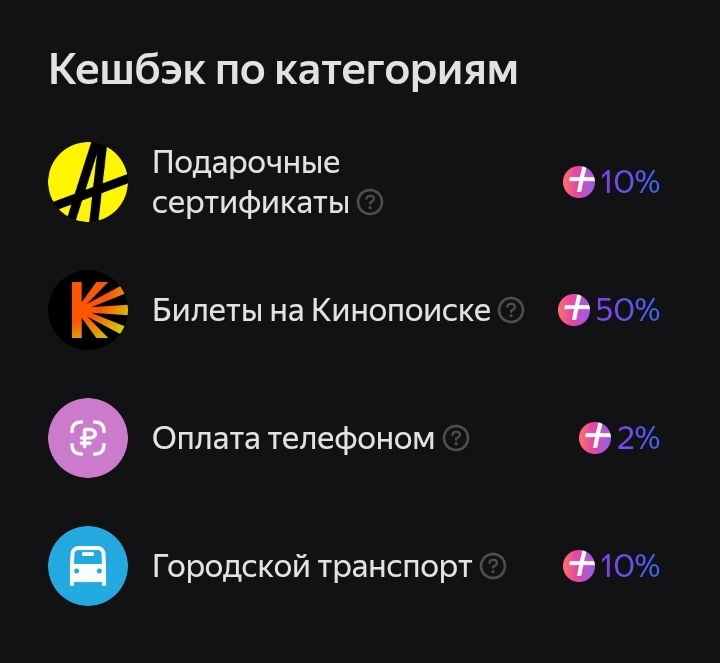
Task: Open the Билеты на Кинопоиске cashback row
Action: pyautogui.click(x=321, y=310)
